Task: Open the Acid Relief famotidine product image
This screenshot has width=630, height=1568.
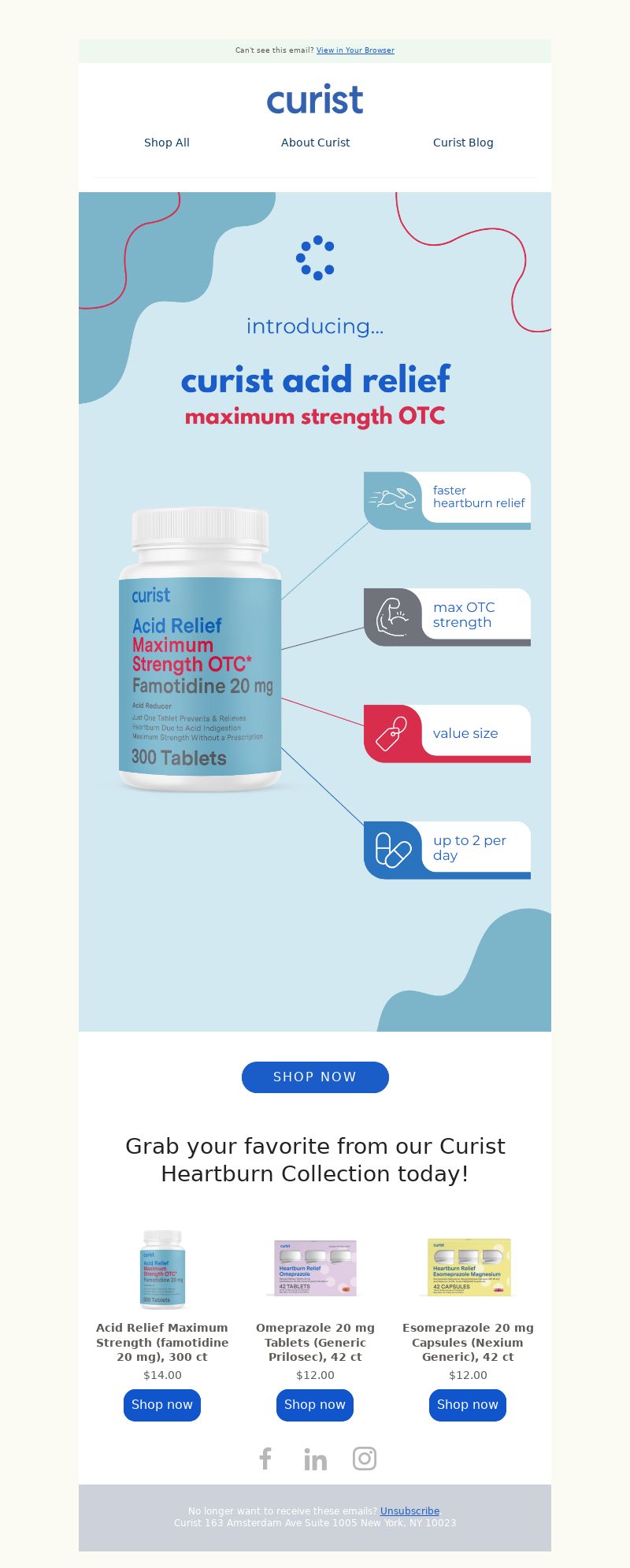Action: pos(162,1268)
